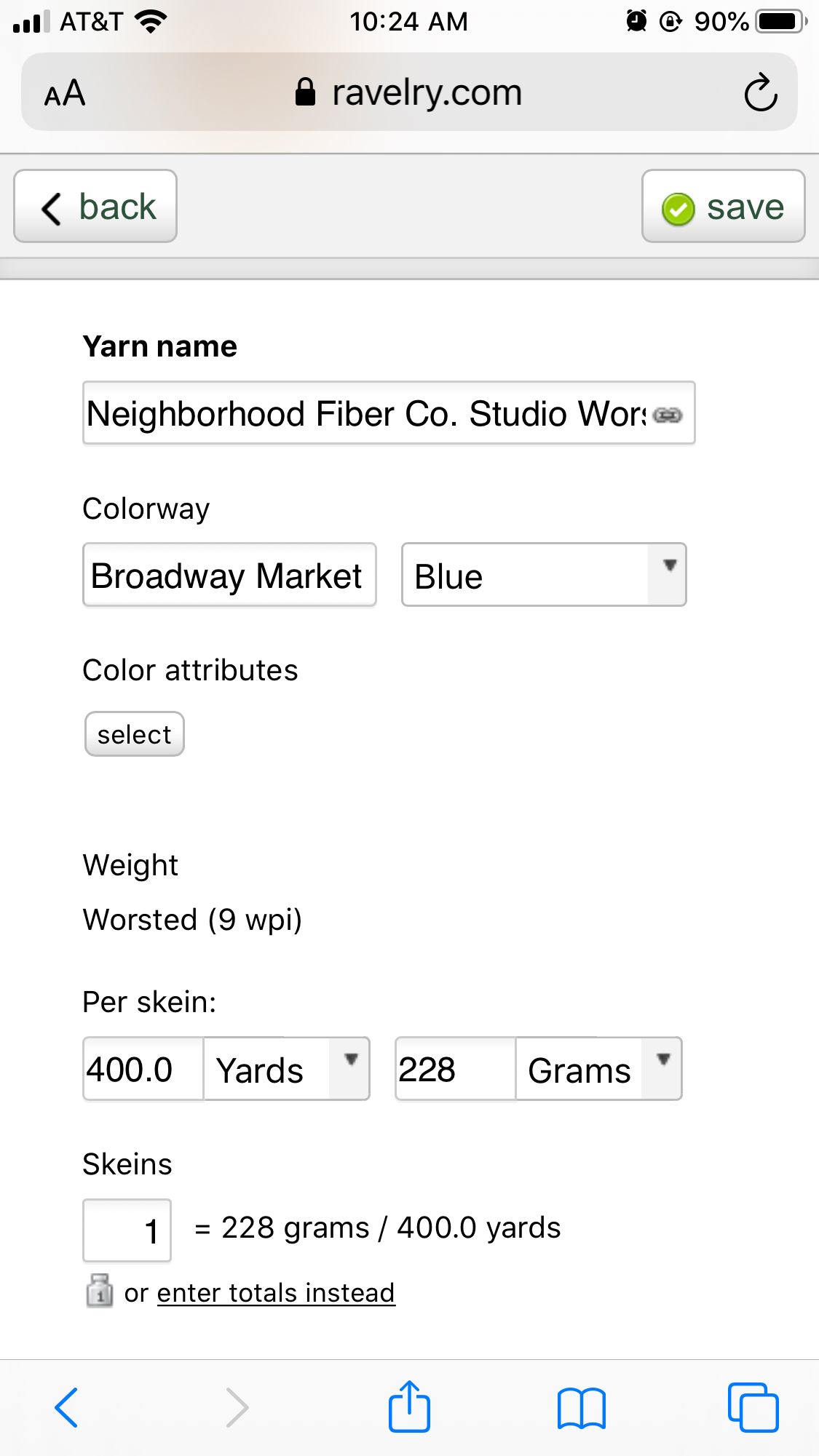This screenshot has width=819, height=1456.
Task: Show open Safari tabs
Action: click(x=753, y=1407)
